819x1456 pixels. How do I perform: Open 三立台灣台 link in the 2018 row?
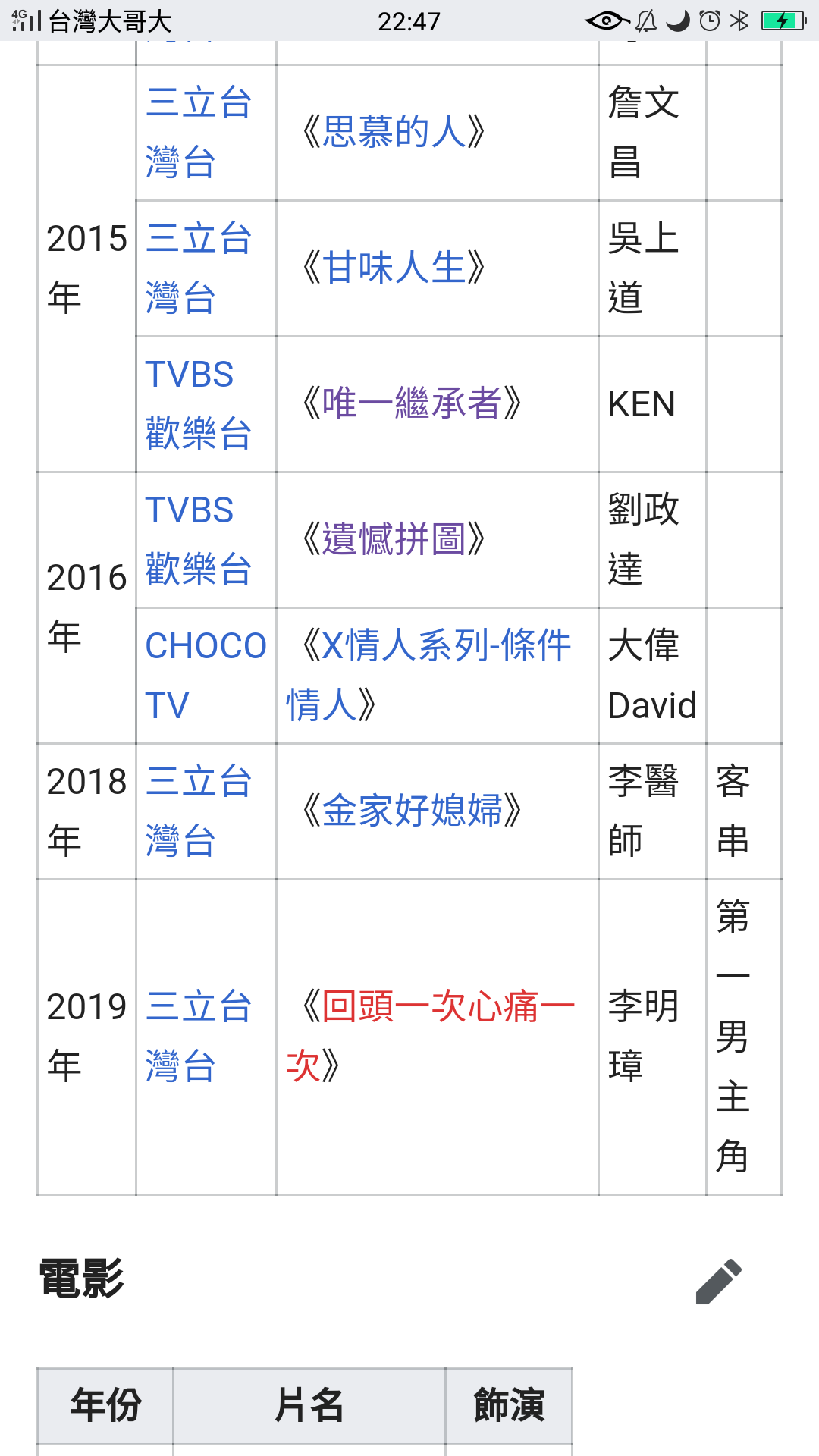coord(198,811)
